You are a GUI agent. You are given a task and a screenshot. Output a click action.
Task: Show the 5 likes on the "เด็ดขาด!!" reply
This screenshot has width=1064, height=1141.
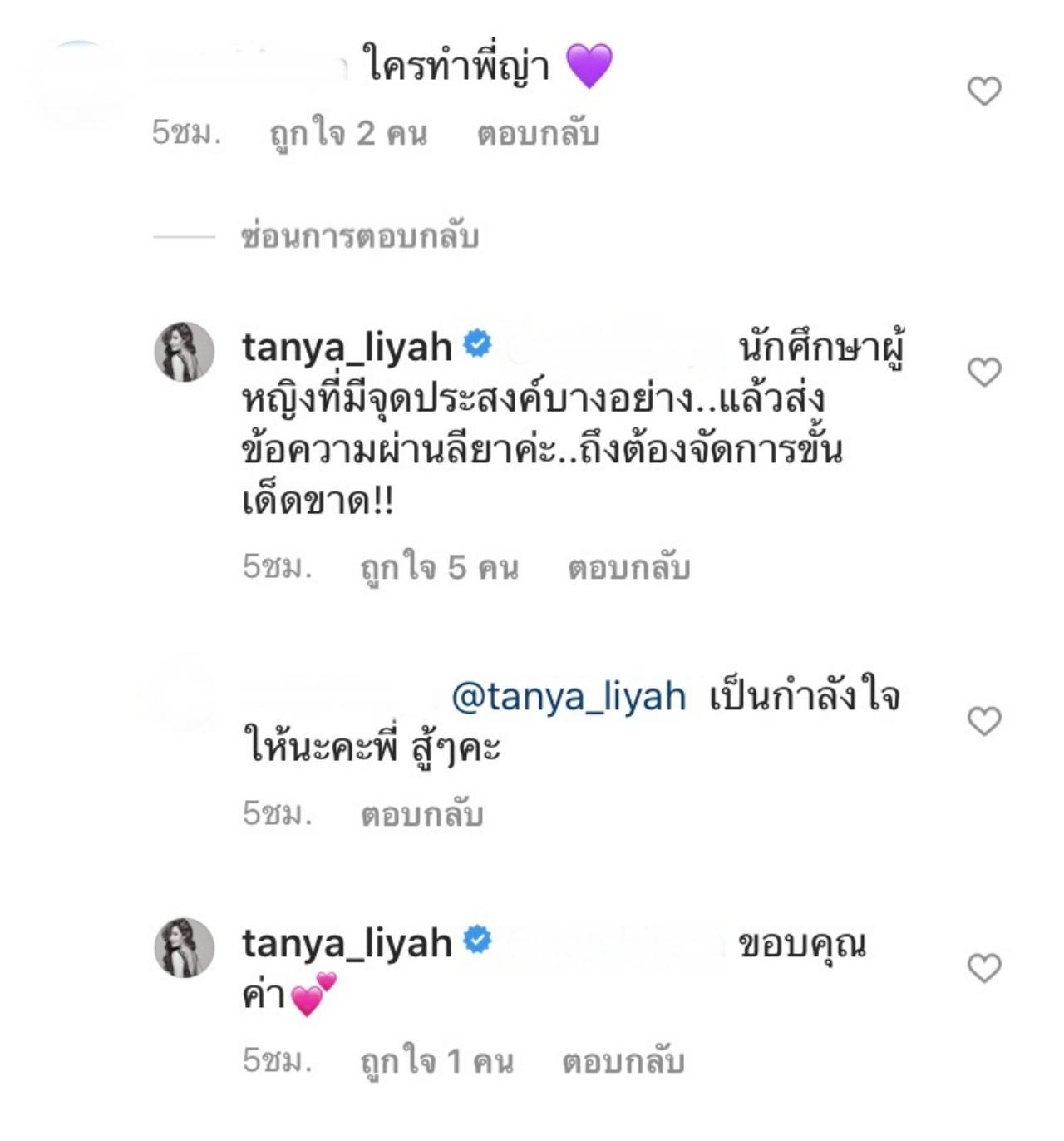click(x=439, y=568)
